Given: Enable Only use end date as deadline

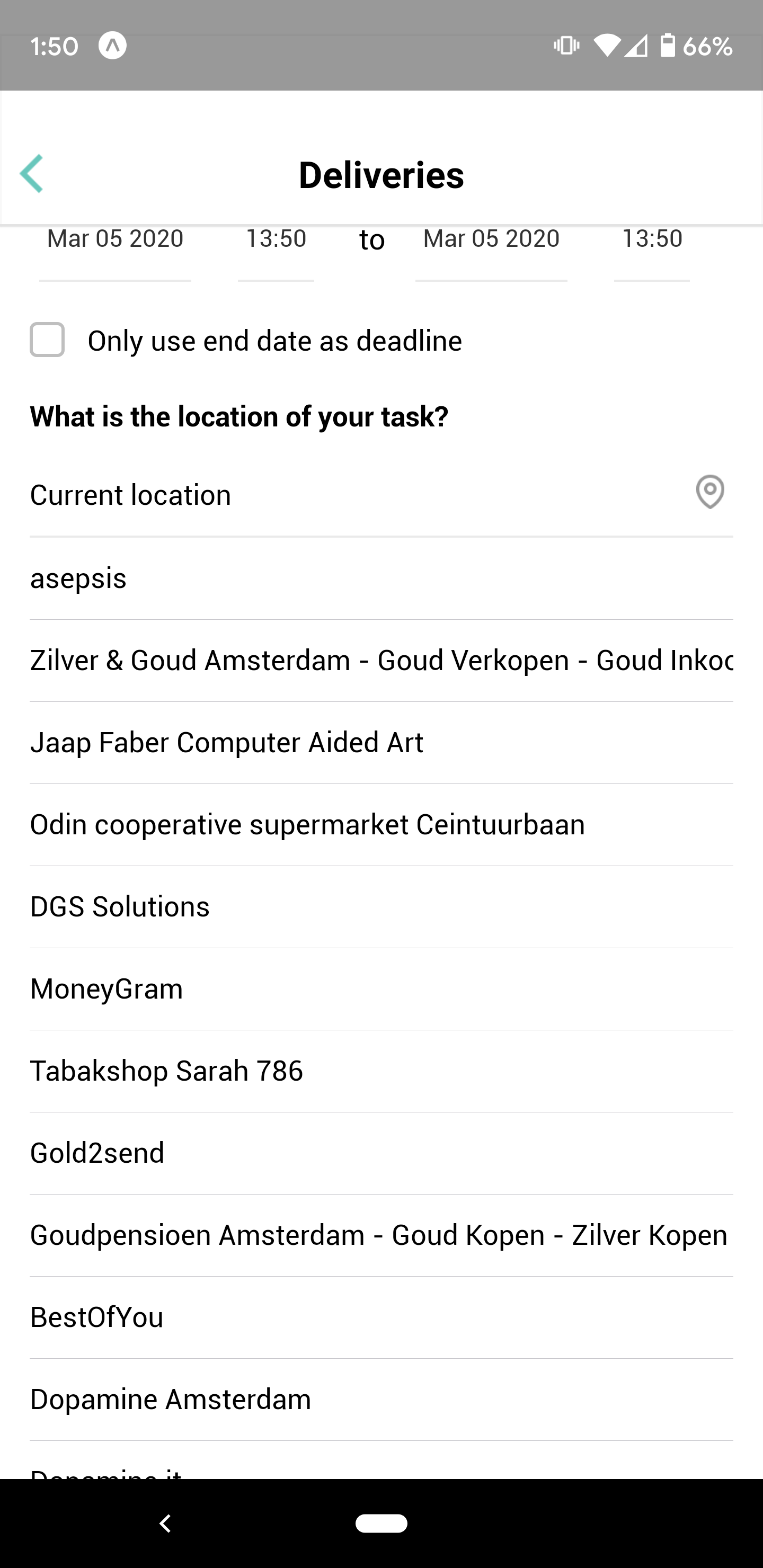Looking at the screenshot, I should (x=48, y=341).
